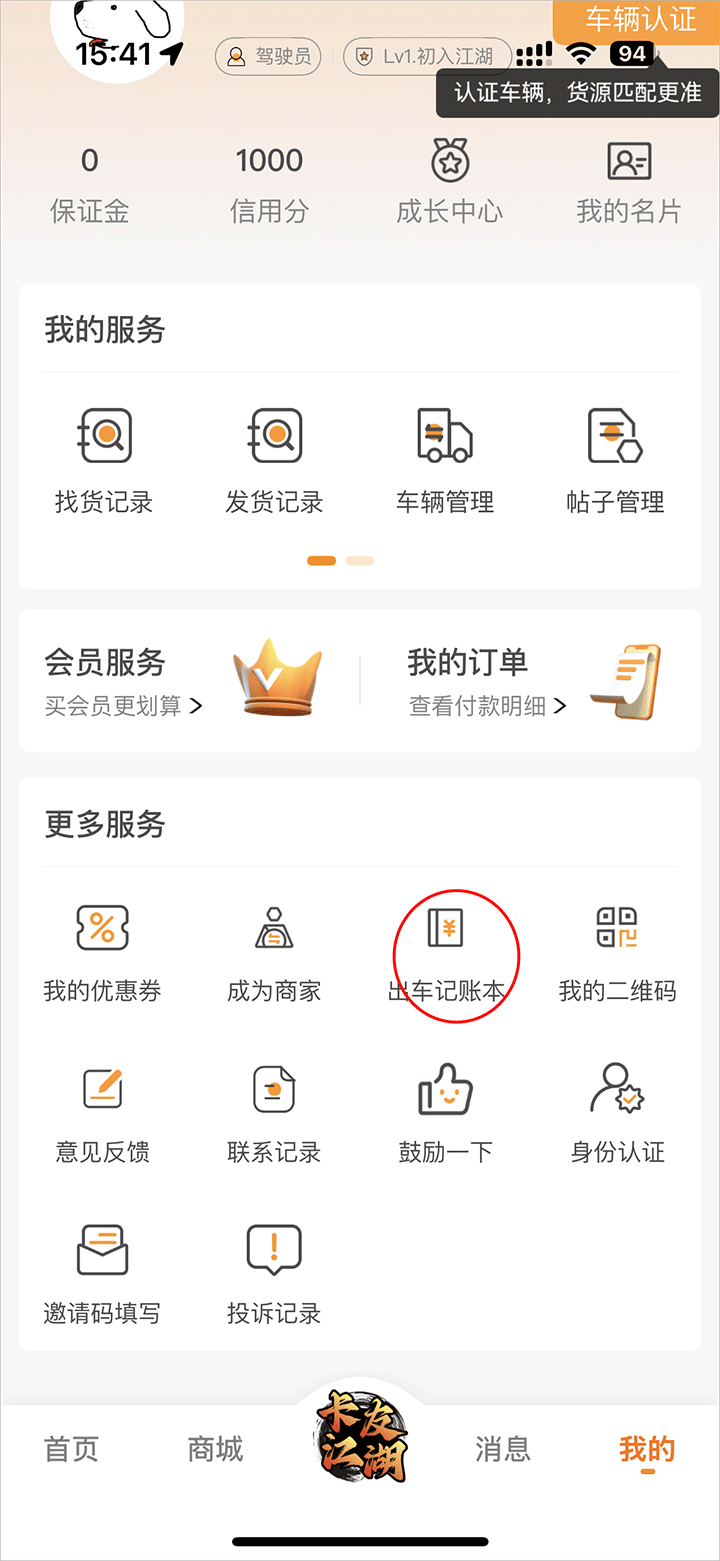Open 投诉记录

[274, 1275]
